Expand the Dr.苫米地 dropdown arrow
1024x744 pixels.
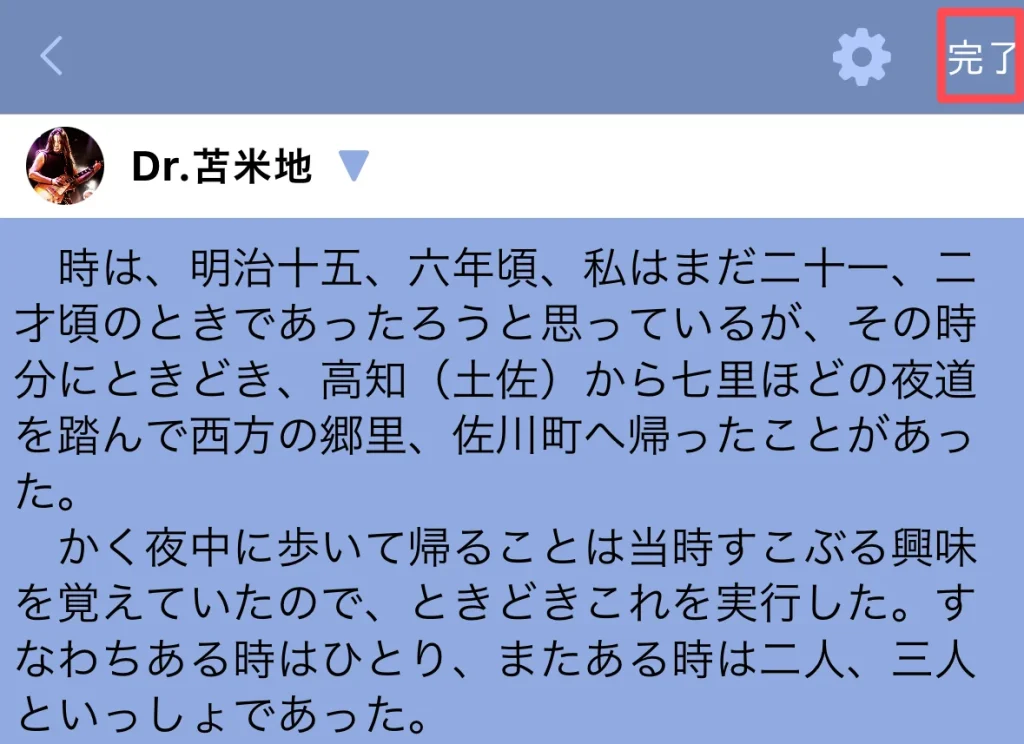[x=354, y=167]
